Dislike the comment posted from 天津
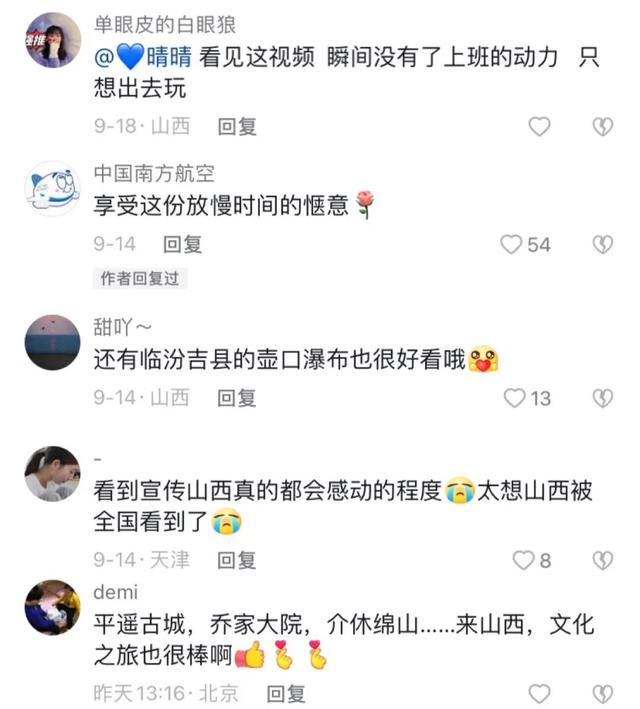Viewport: 640px width, 709px height. pyautogui.click(x=602, y=560)
